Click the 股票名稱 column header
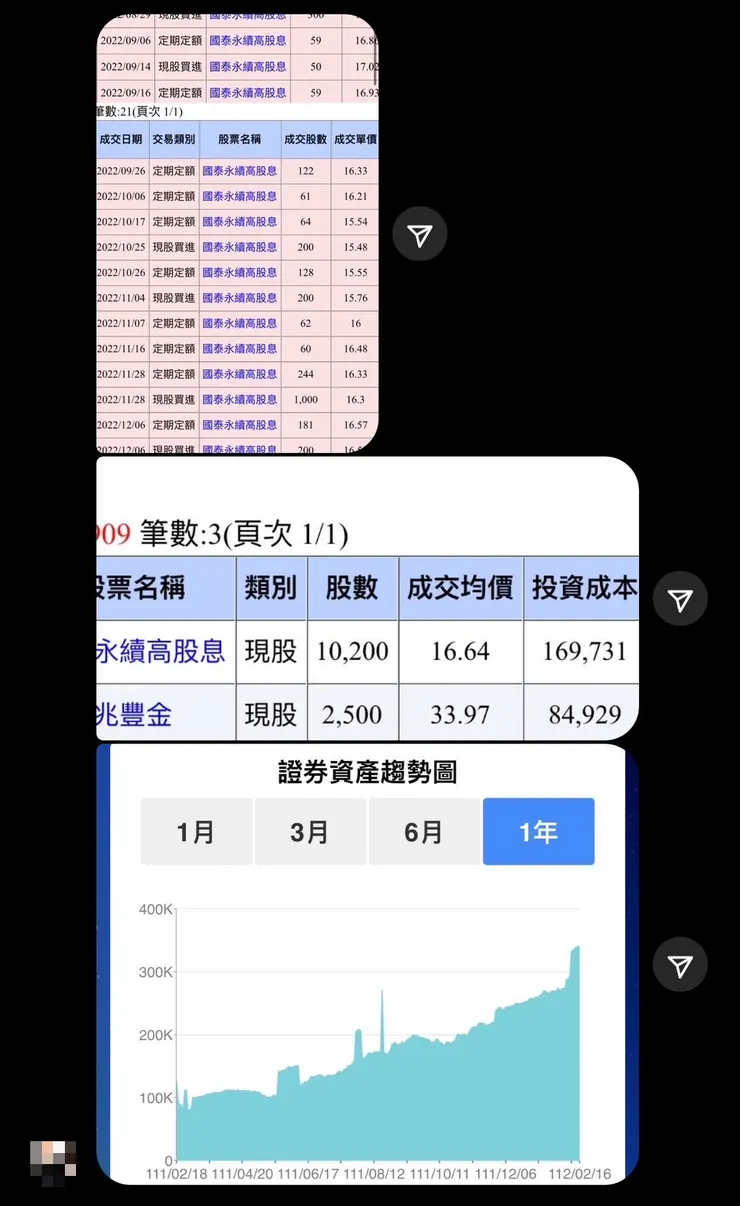 [x=240, y=139]
